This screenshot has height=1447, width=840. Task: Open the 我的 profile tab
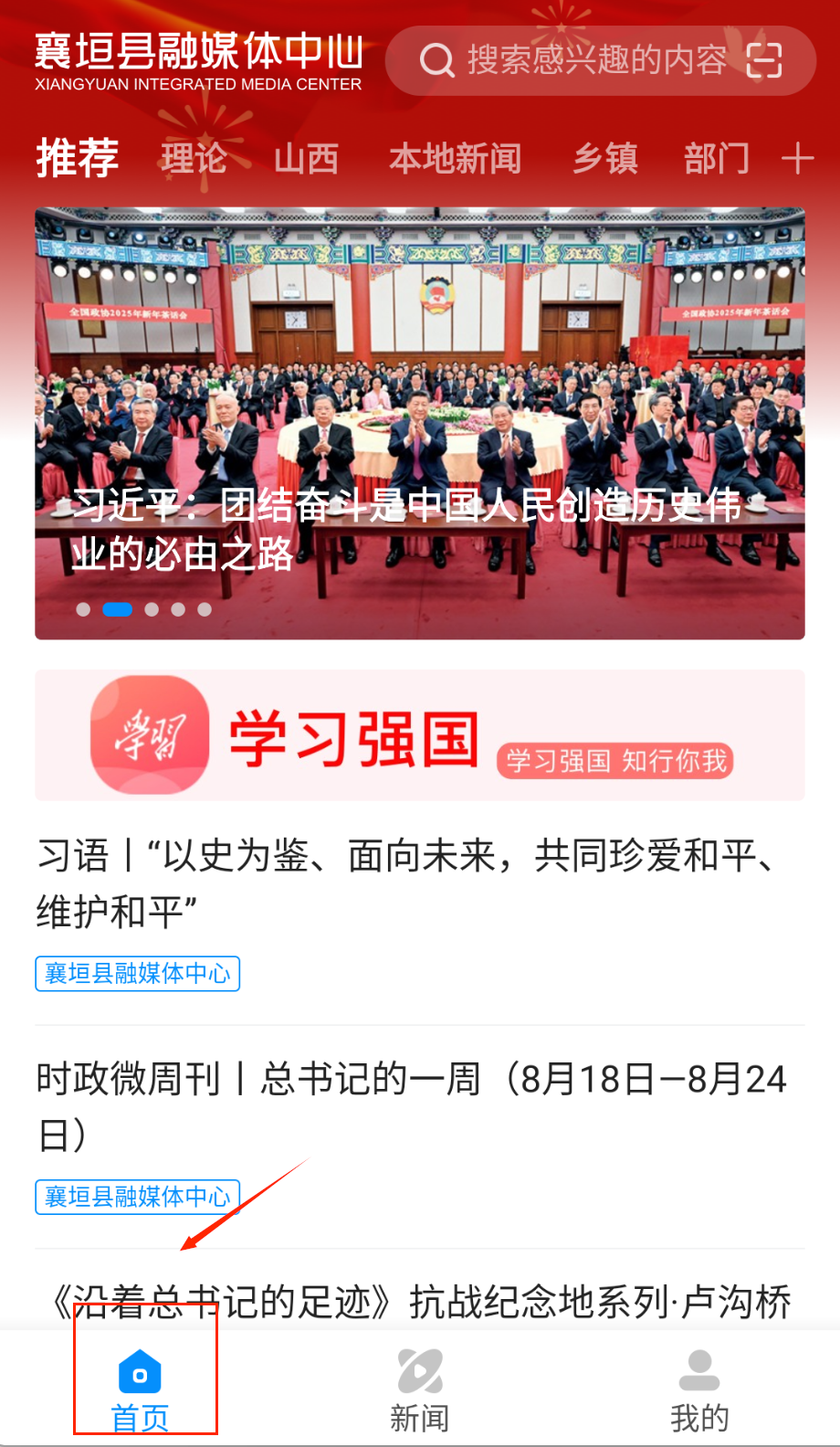click(x=699, y=1390)
